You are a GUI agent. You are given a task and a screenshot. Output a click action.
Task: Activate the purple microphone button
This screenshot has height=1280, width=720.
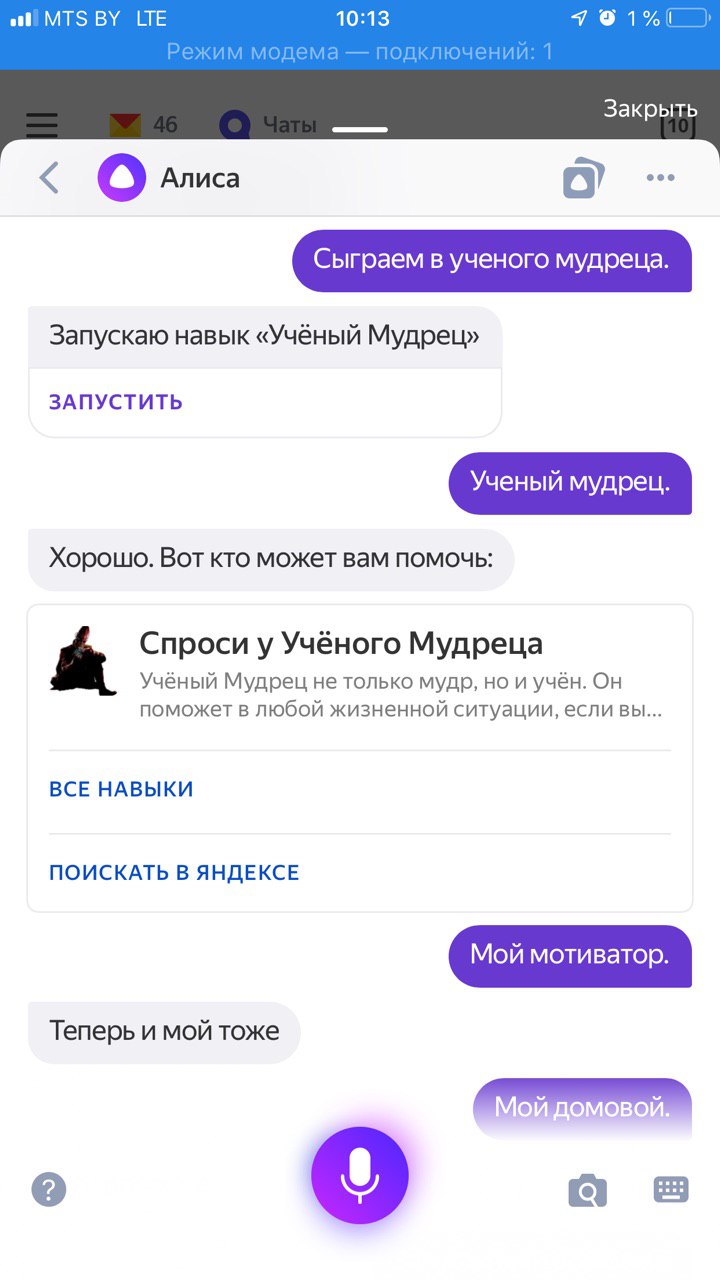point(360,1175)
